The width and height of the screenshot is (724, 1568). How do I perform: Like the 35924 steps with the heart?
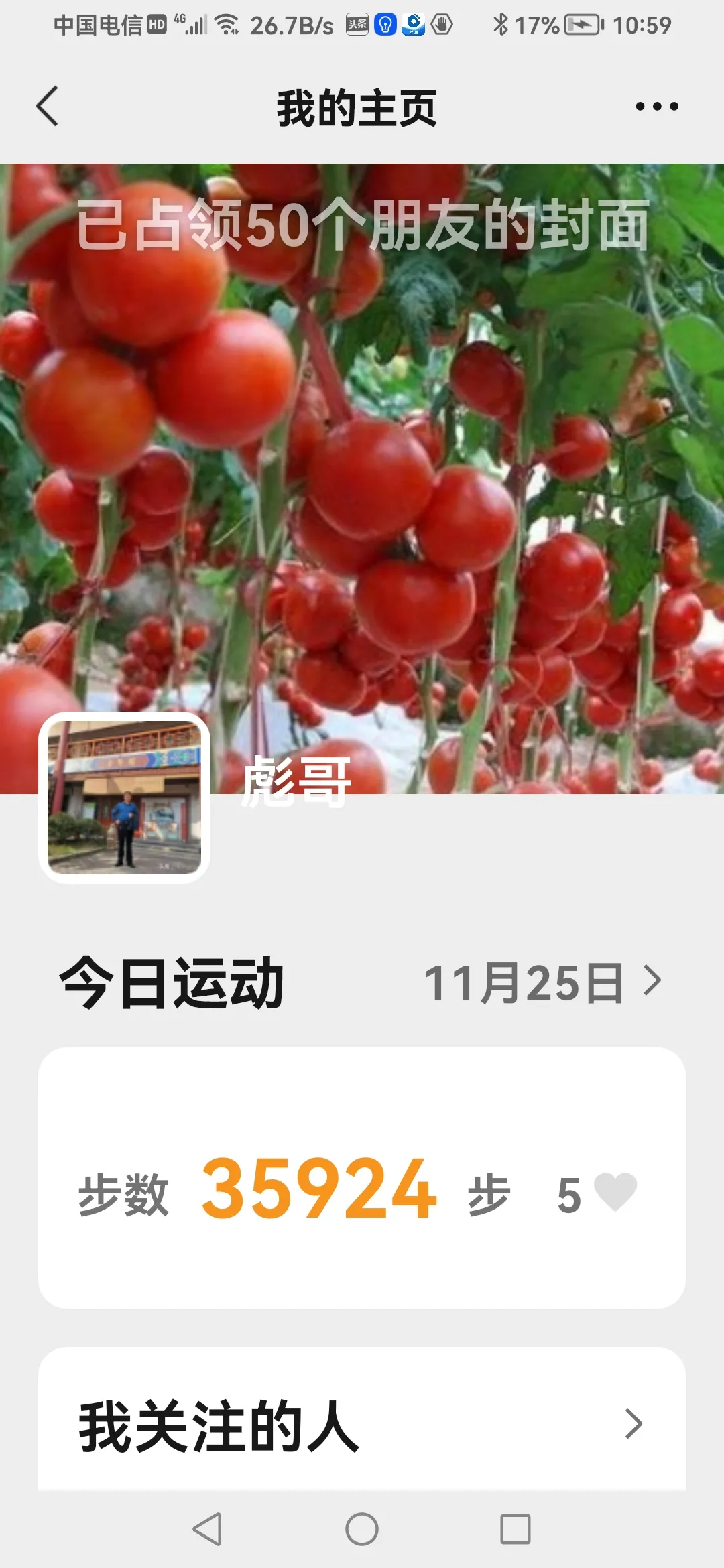[615, 1193]
